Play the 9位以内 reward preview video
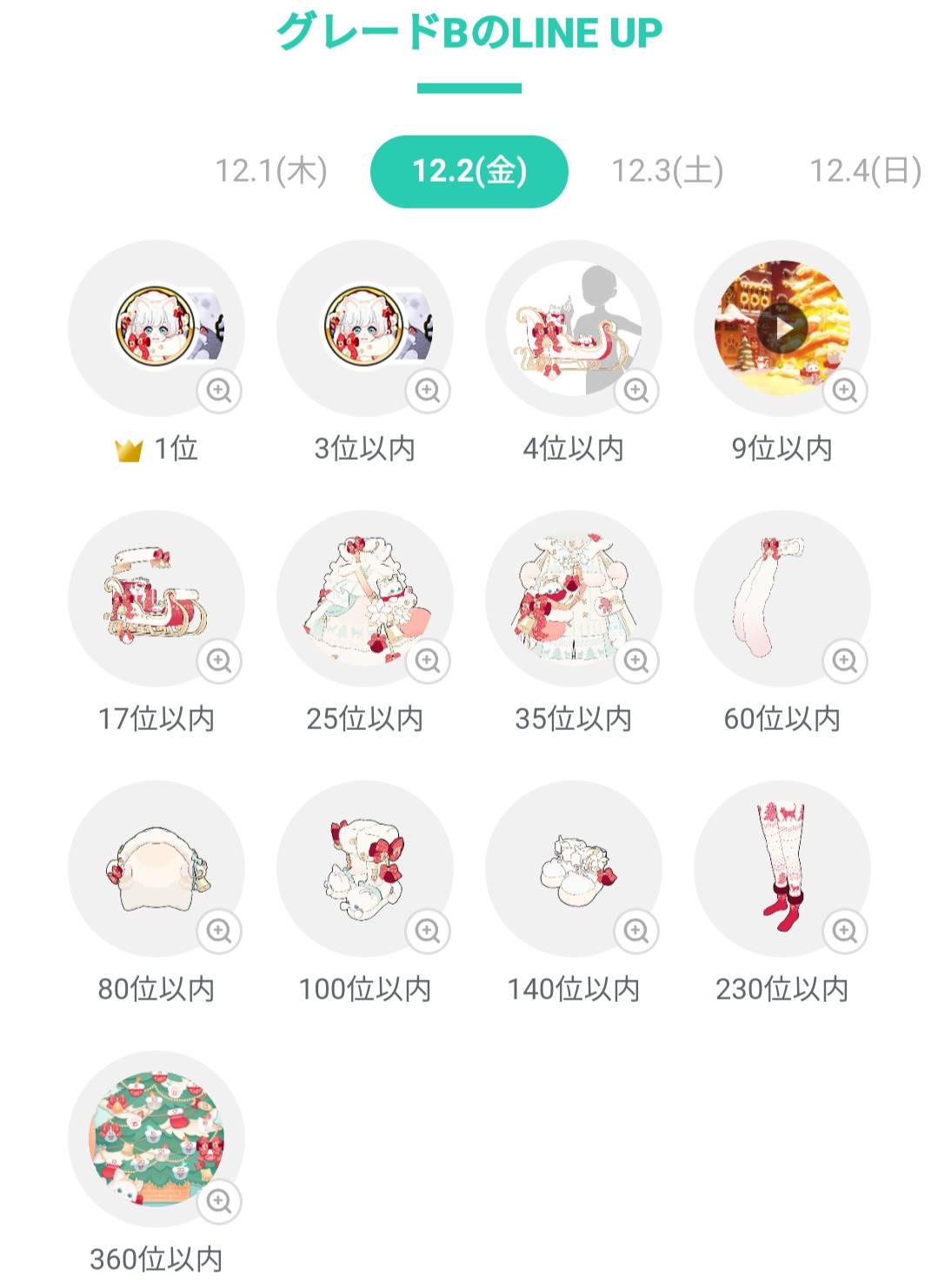 782,328
